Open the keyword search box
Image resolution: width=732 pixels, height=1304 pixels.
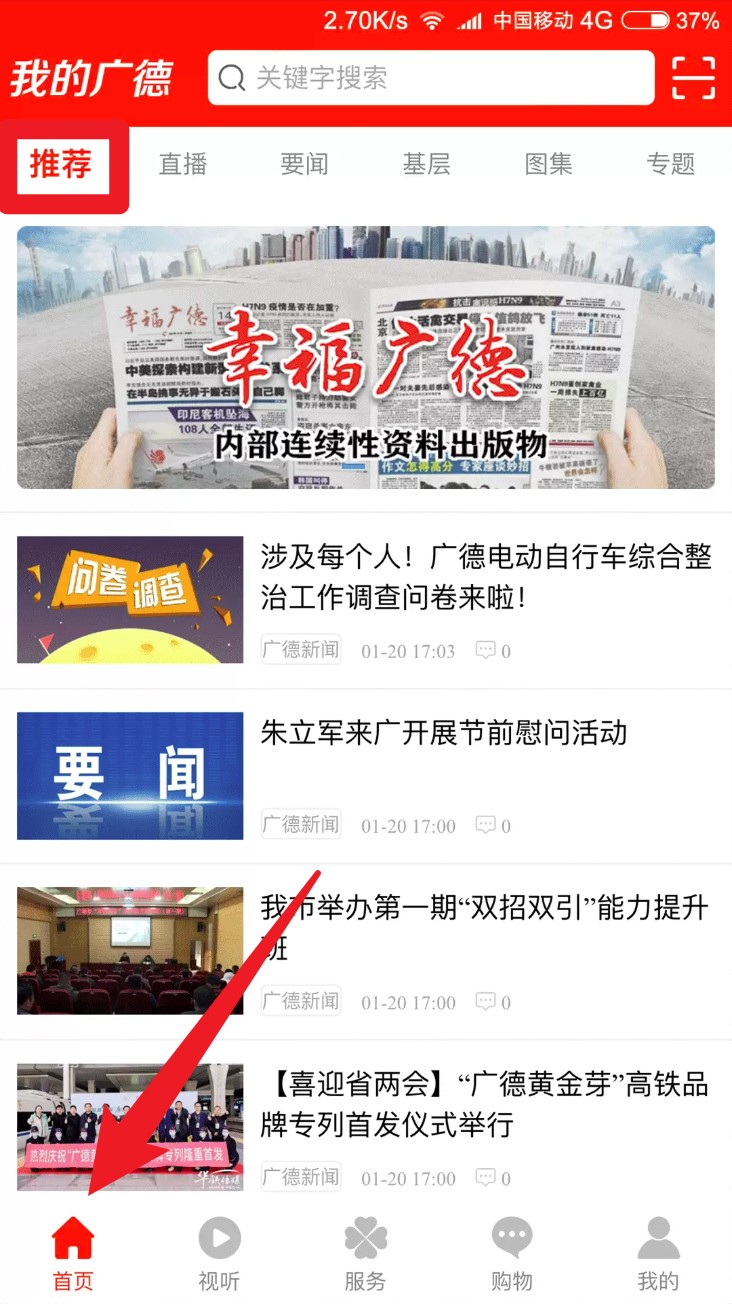430,78
